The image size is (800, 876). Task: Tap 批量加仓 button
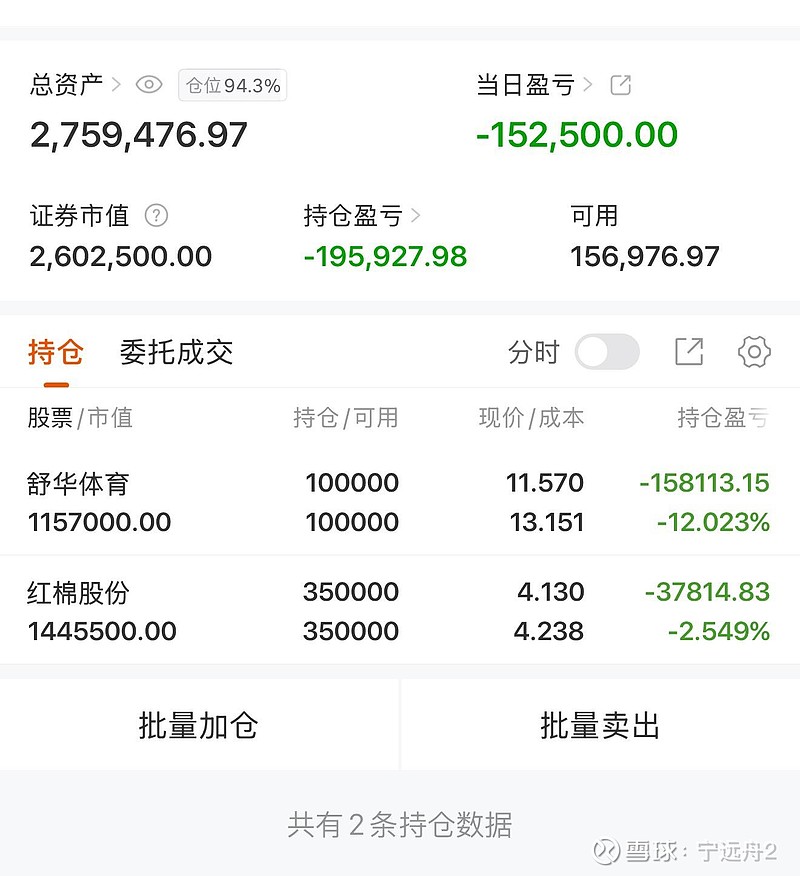[198, 725]
